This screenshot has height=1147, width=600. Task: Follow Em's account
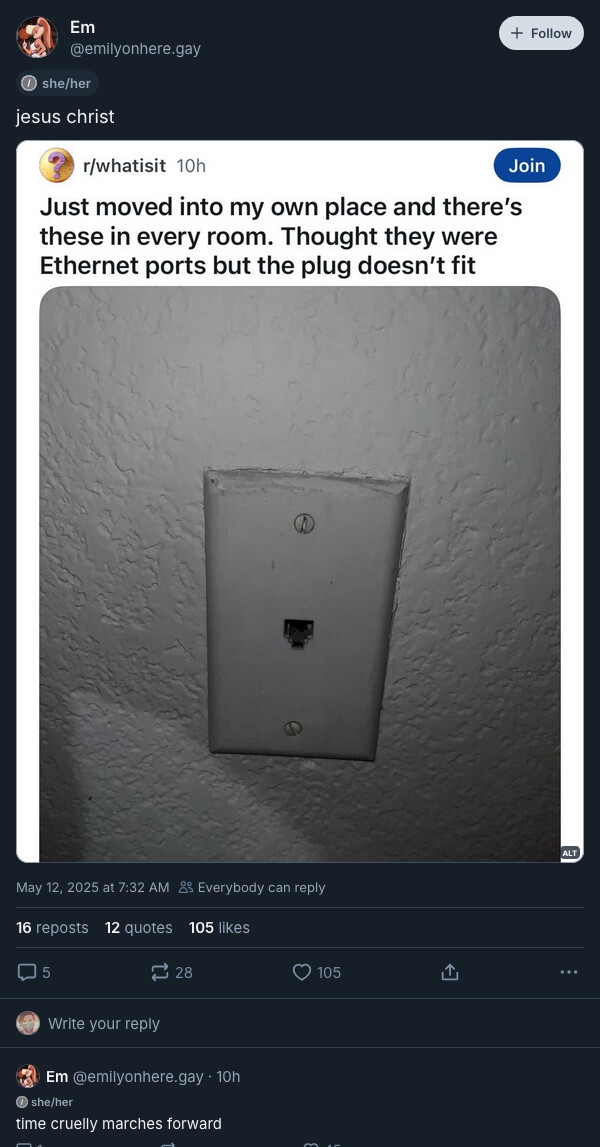click(541, 33)
